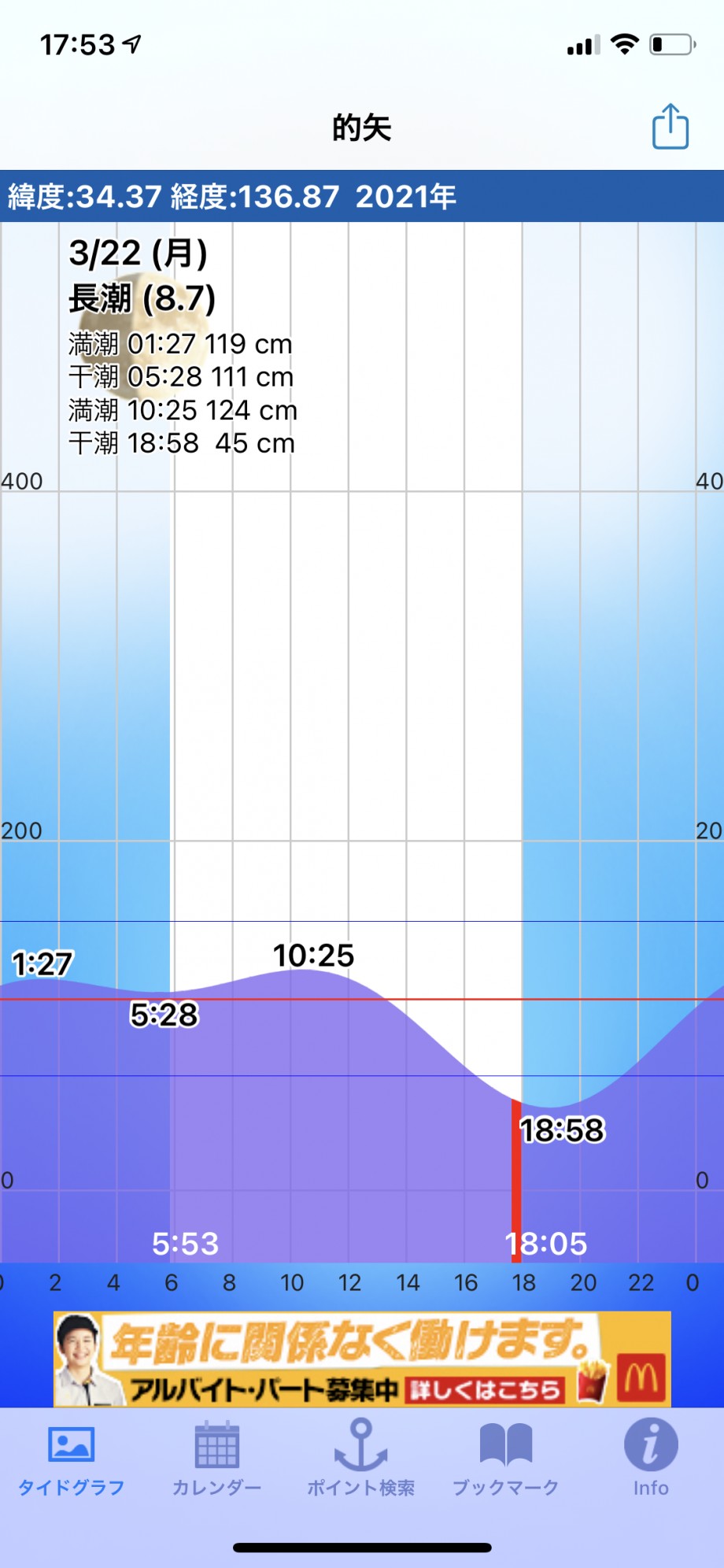Go to the ブックマーク tab
Image resolution: width=724 pixels, height=1568 pixels.
point(506,1458)
